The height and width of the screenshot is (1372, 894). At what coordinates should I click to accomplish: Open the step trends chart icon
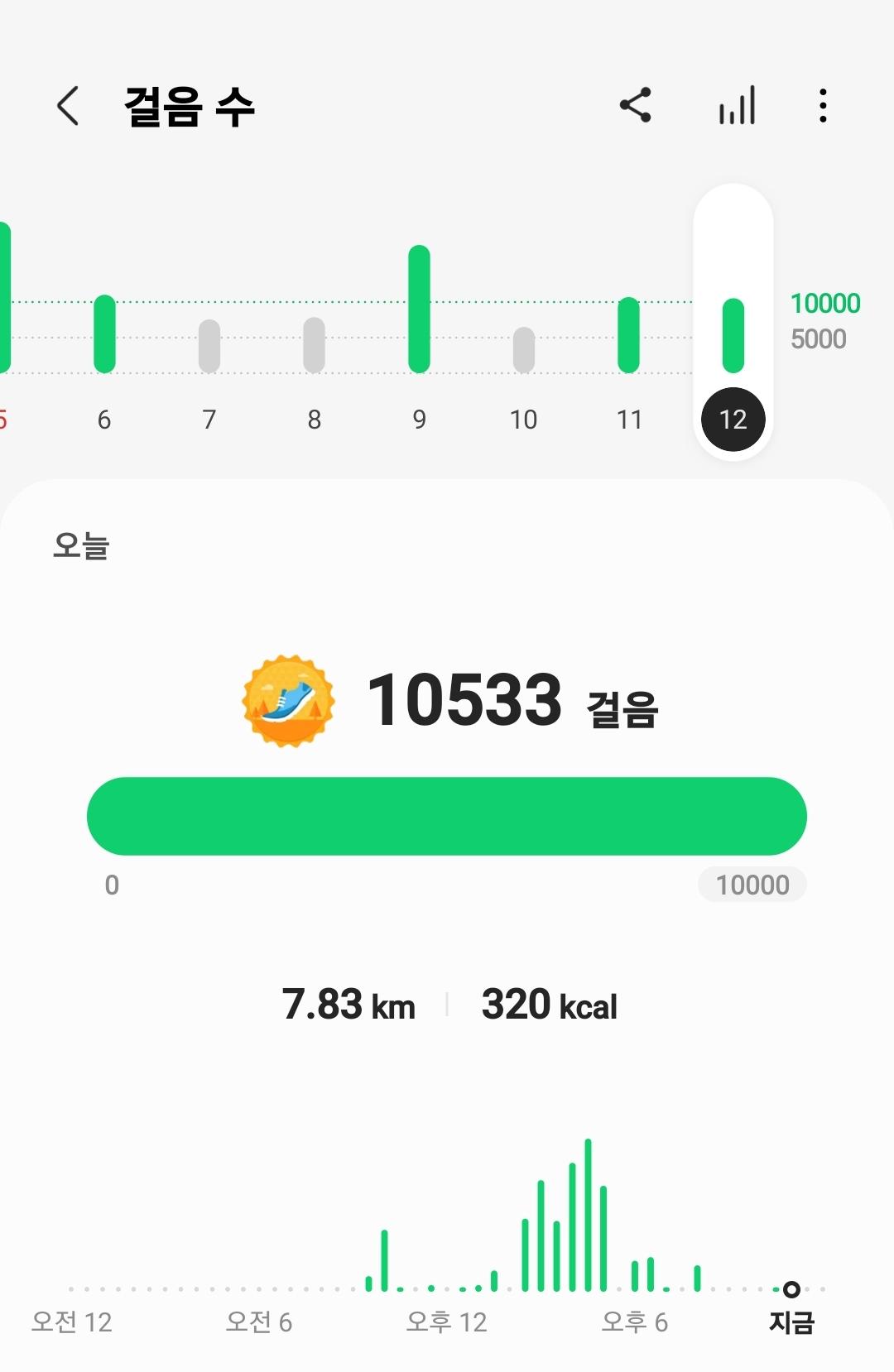coord(737,106)
